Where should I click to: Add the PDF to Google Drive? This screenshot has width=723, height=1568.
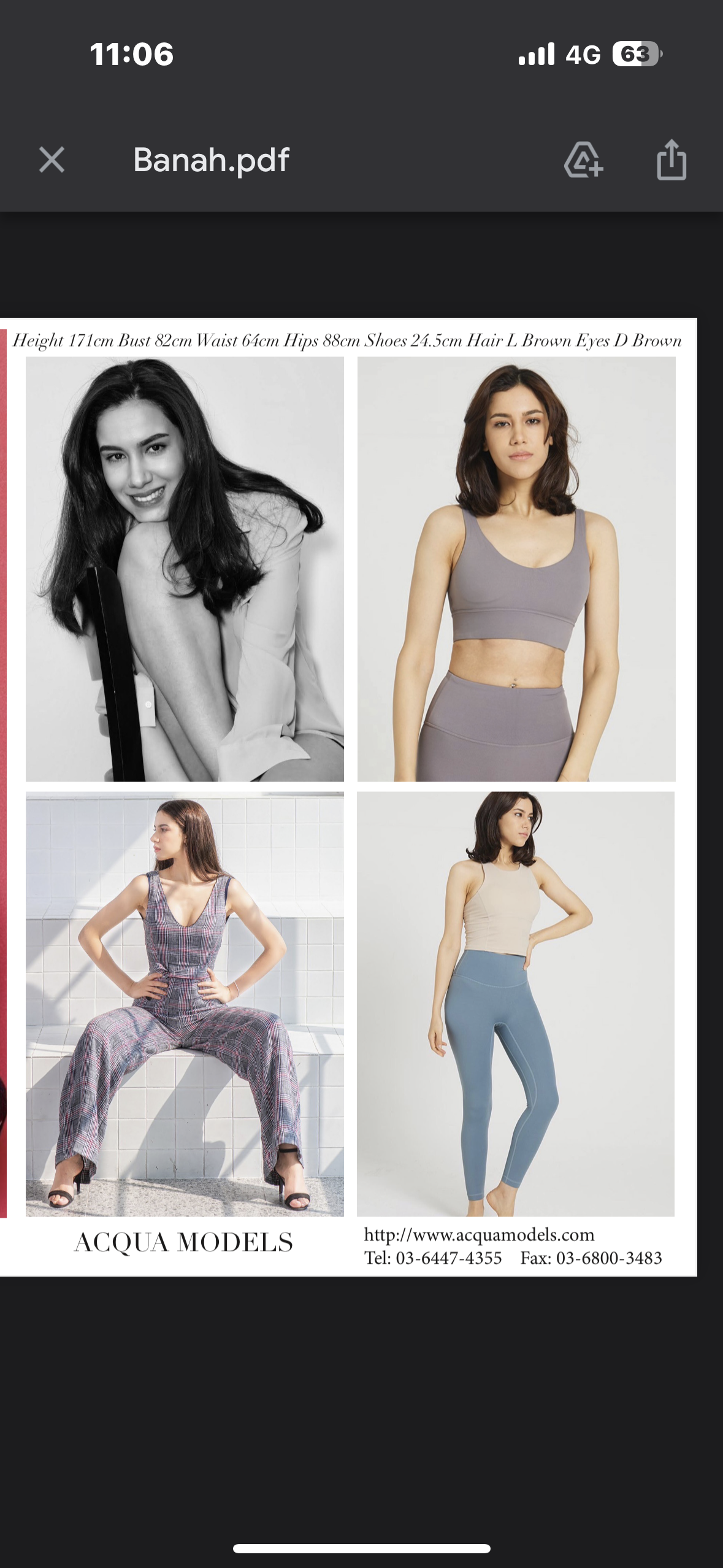coord(583,160)
